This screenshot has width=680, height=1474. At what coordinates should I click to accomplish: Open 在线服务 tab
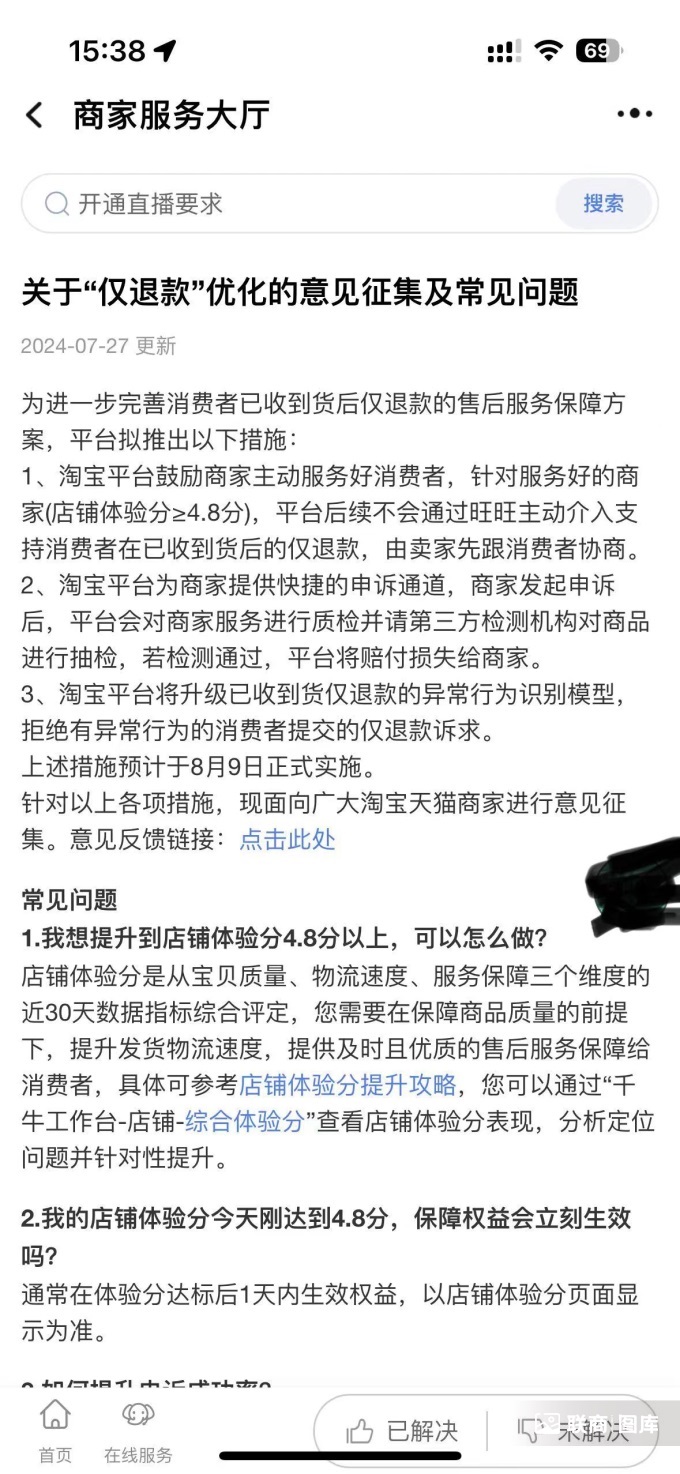click(x=138, y=1430)
